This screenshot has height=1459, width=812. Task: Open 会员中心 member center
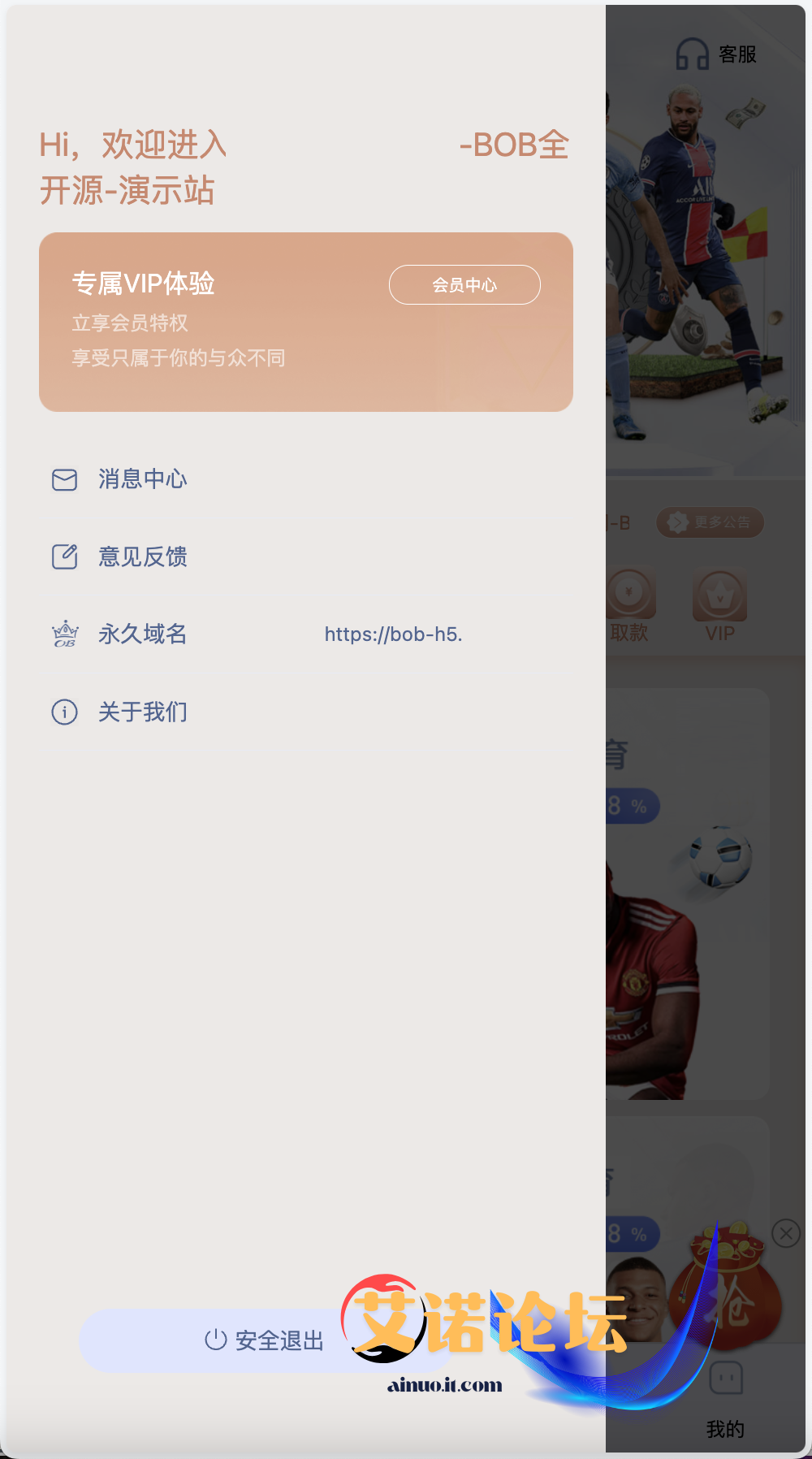(464, 285)
